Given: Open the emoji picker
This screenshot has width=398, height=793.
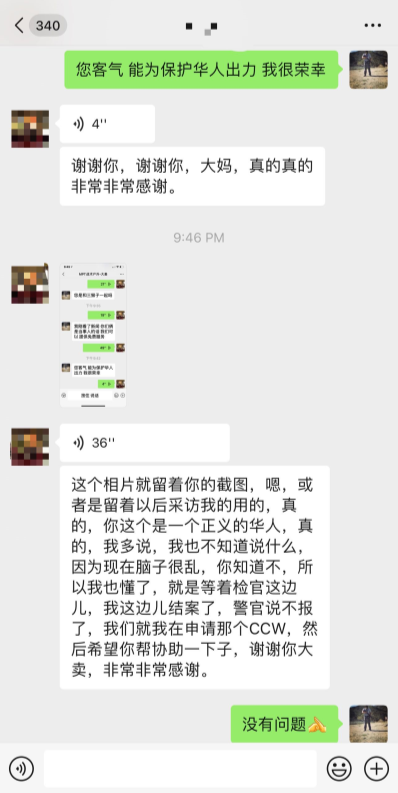Looking at the screenshot, I should [x=339, y=769].
